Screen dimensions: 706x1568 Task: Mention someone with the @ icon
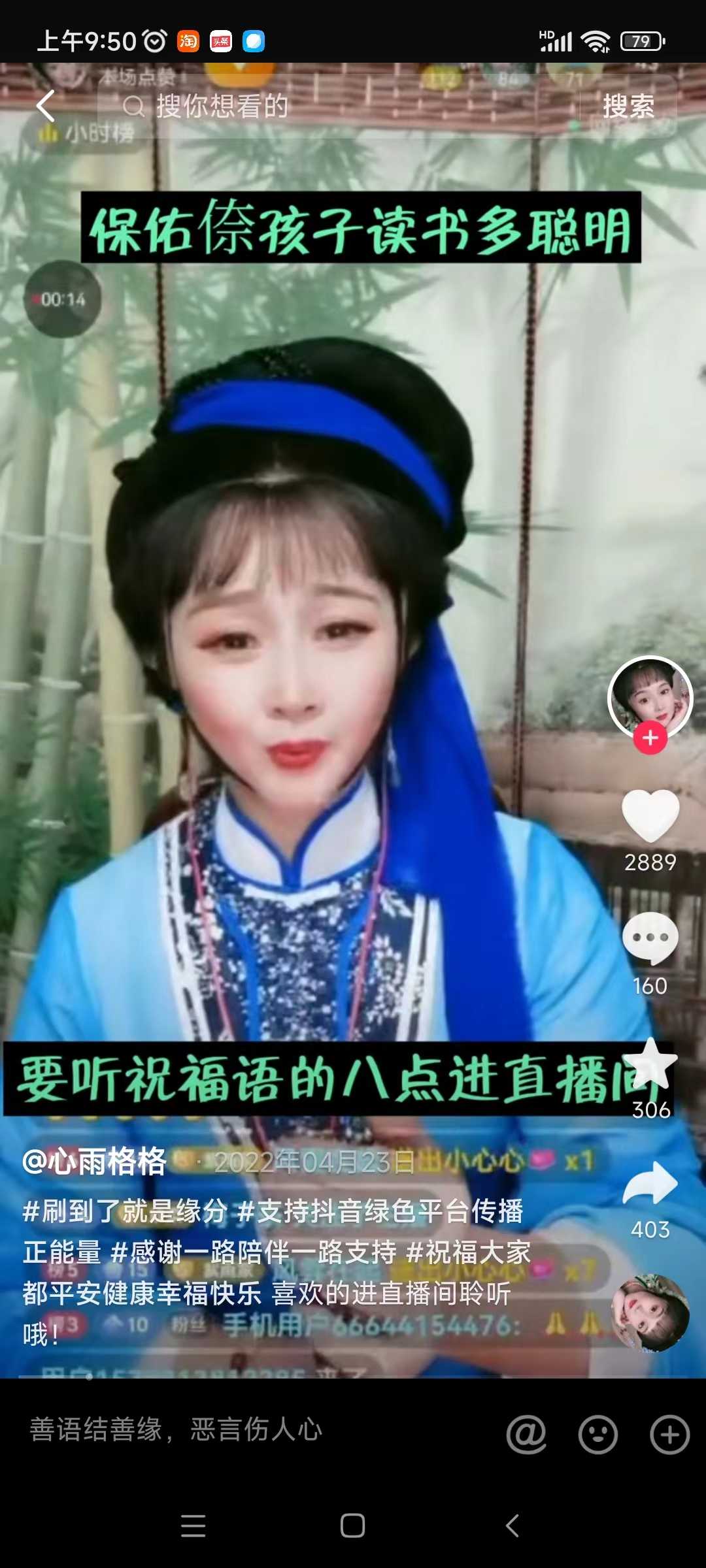[x=527, y=1435]
